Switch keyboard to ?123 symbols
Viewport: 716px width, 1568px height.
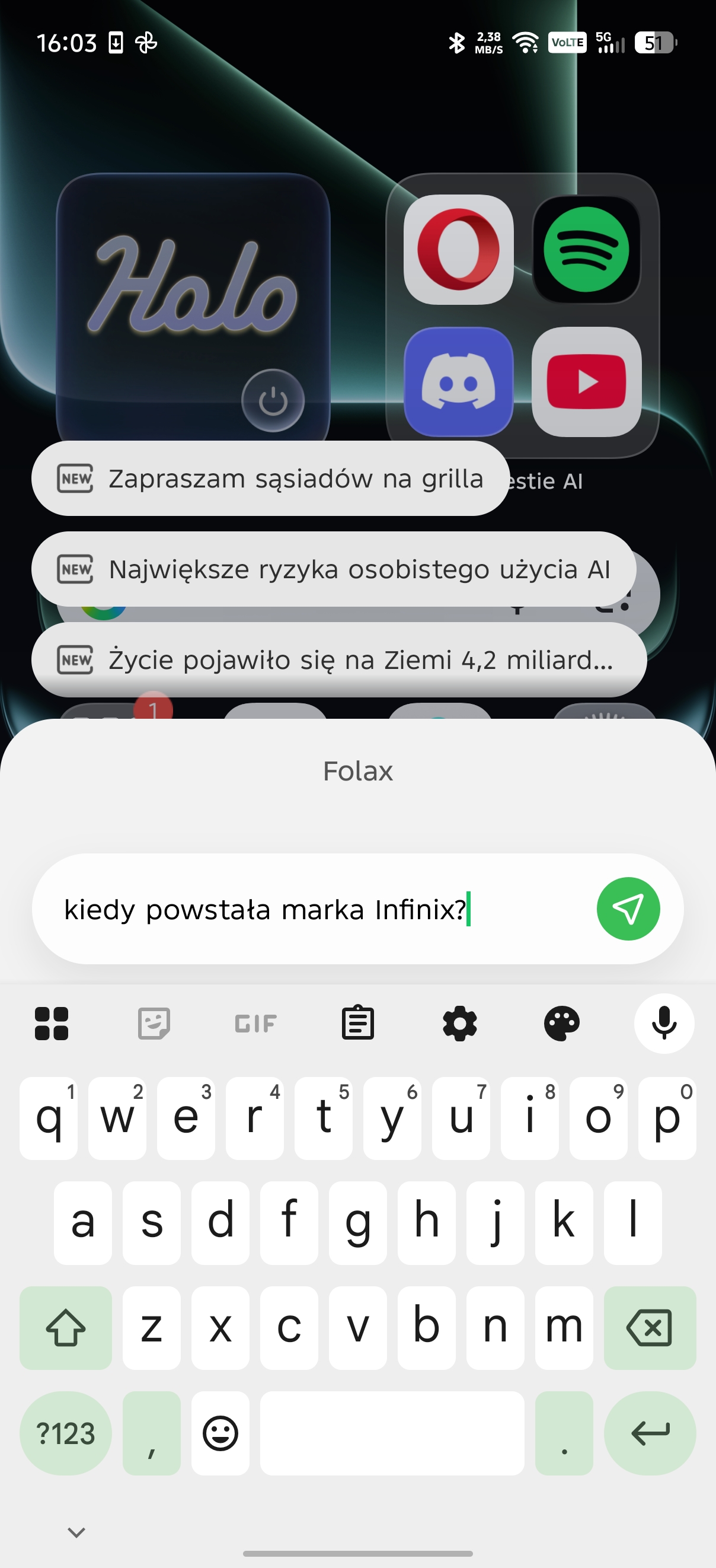[66, 1433]
